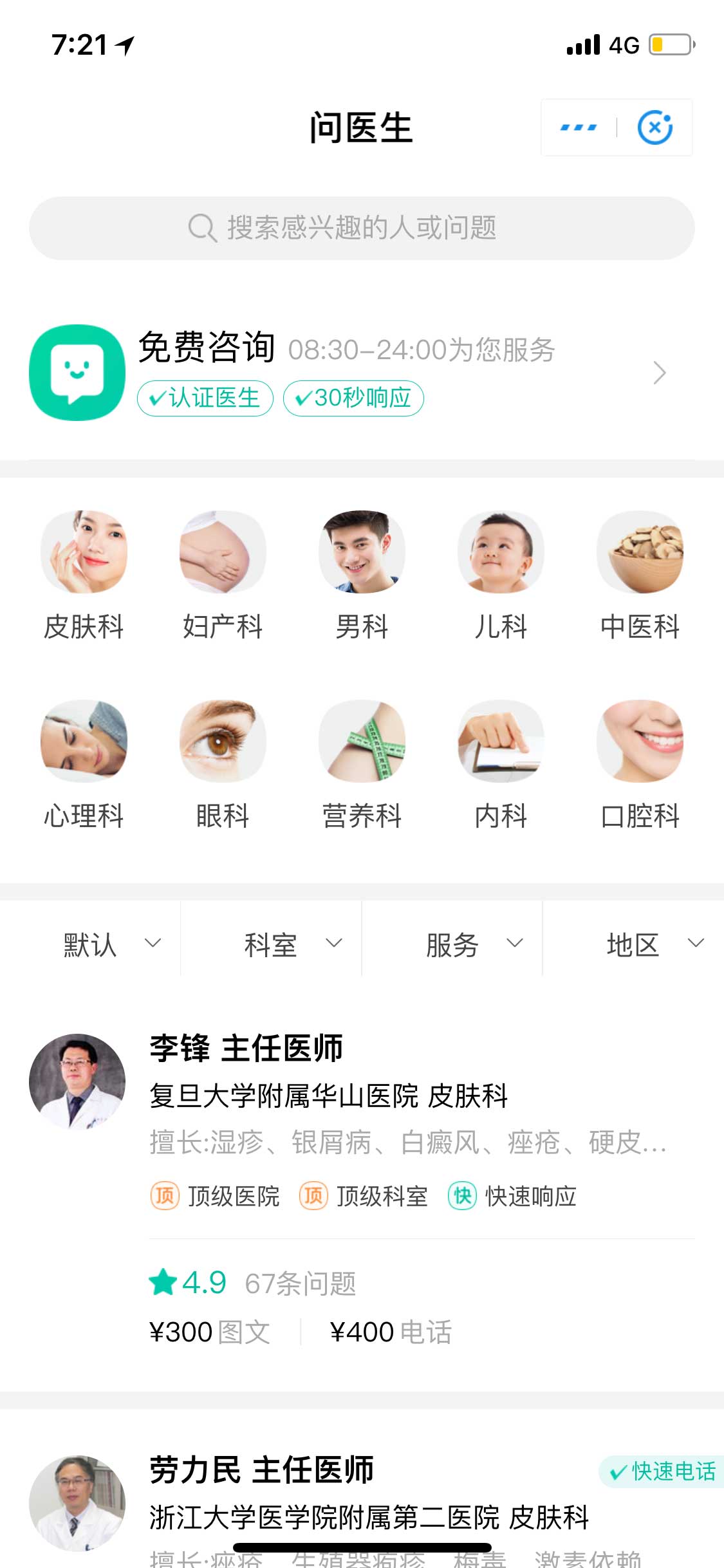Open the mini program more options menu

578,127
